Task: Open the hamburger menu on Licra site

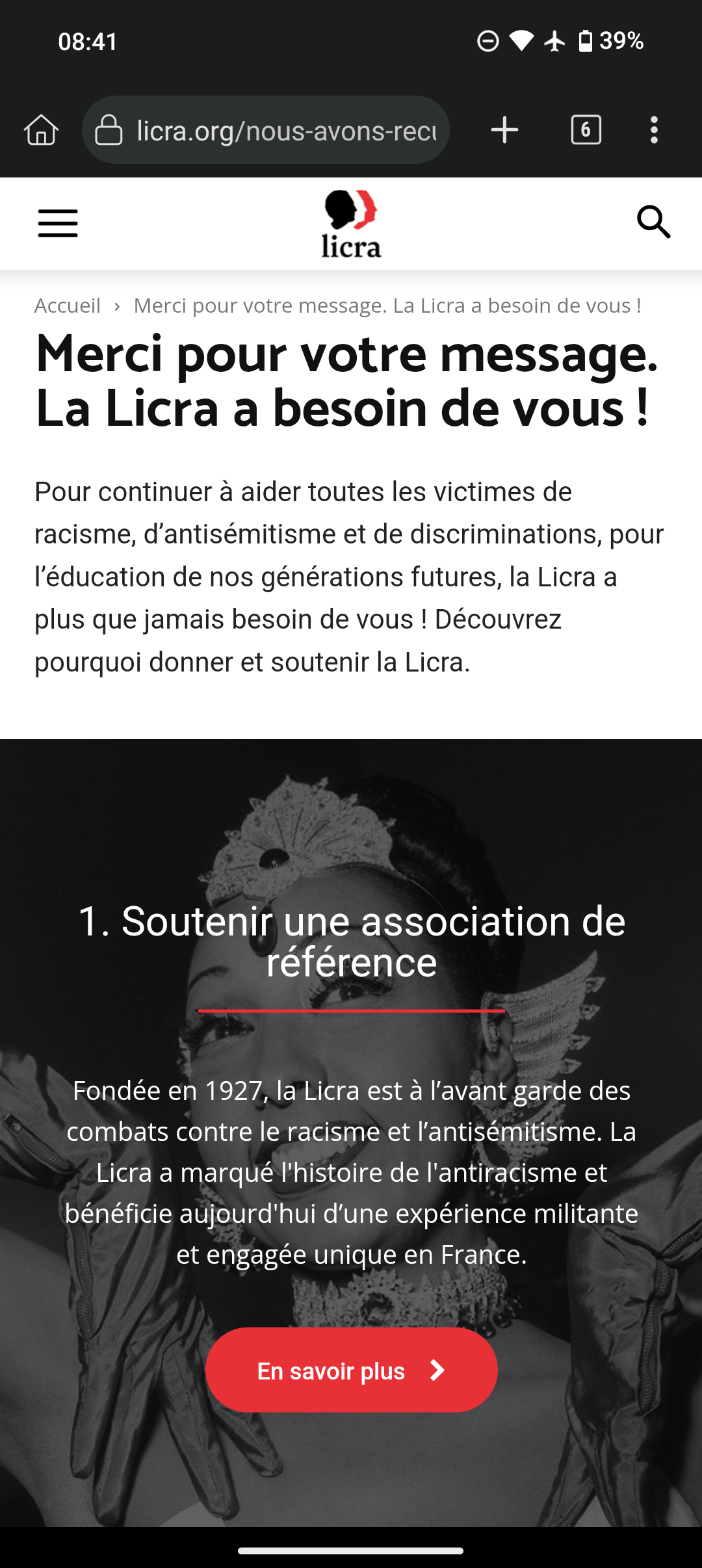Action: coord(58,223)
